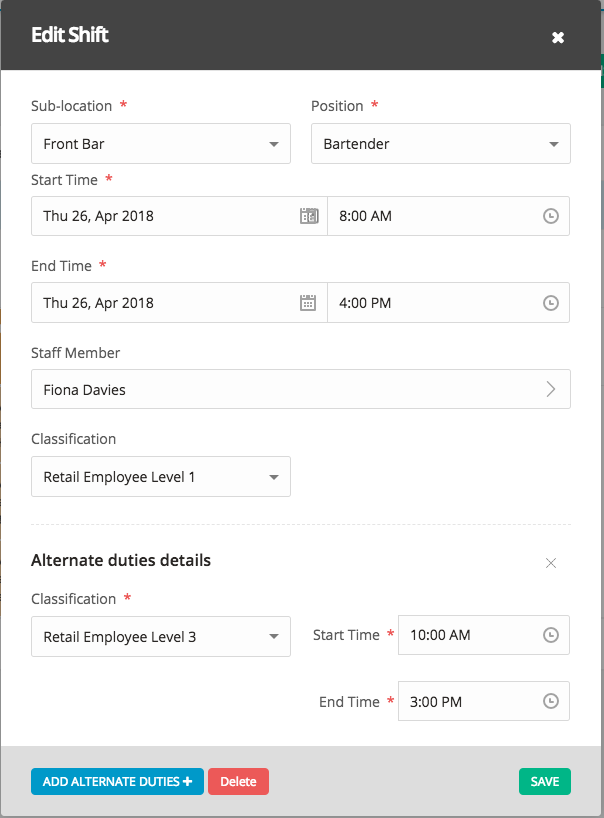Change the 8:00 AM start time
Image resolution: width=604 pixels, height=818 pixels.
click(x=448, y=216)
